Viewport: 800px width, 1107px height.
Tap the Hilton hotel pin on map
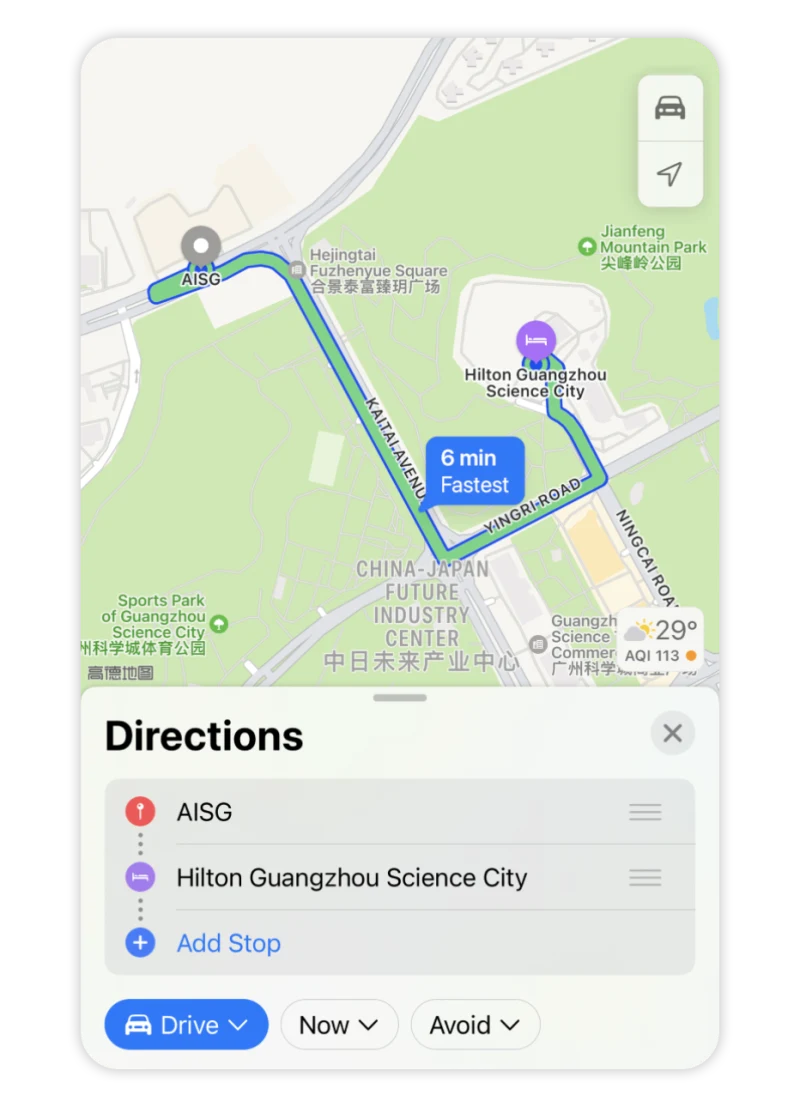(x=536, y=342)
